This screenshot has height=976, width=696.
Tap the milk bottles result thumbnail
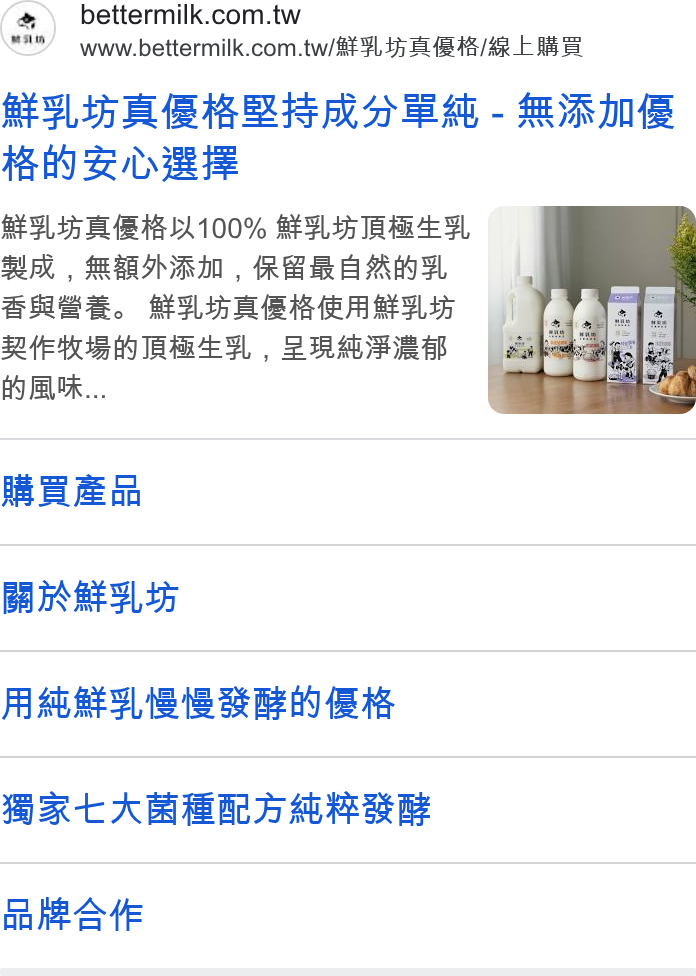click(x=591, y=310)
